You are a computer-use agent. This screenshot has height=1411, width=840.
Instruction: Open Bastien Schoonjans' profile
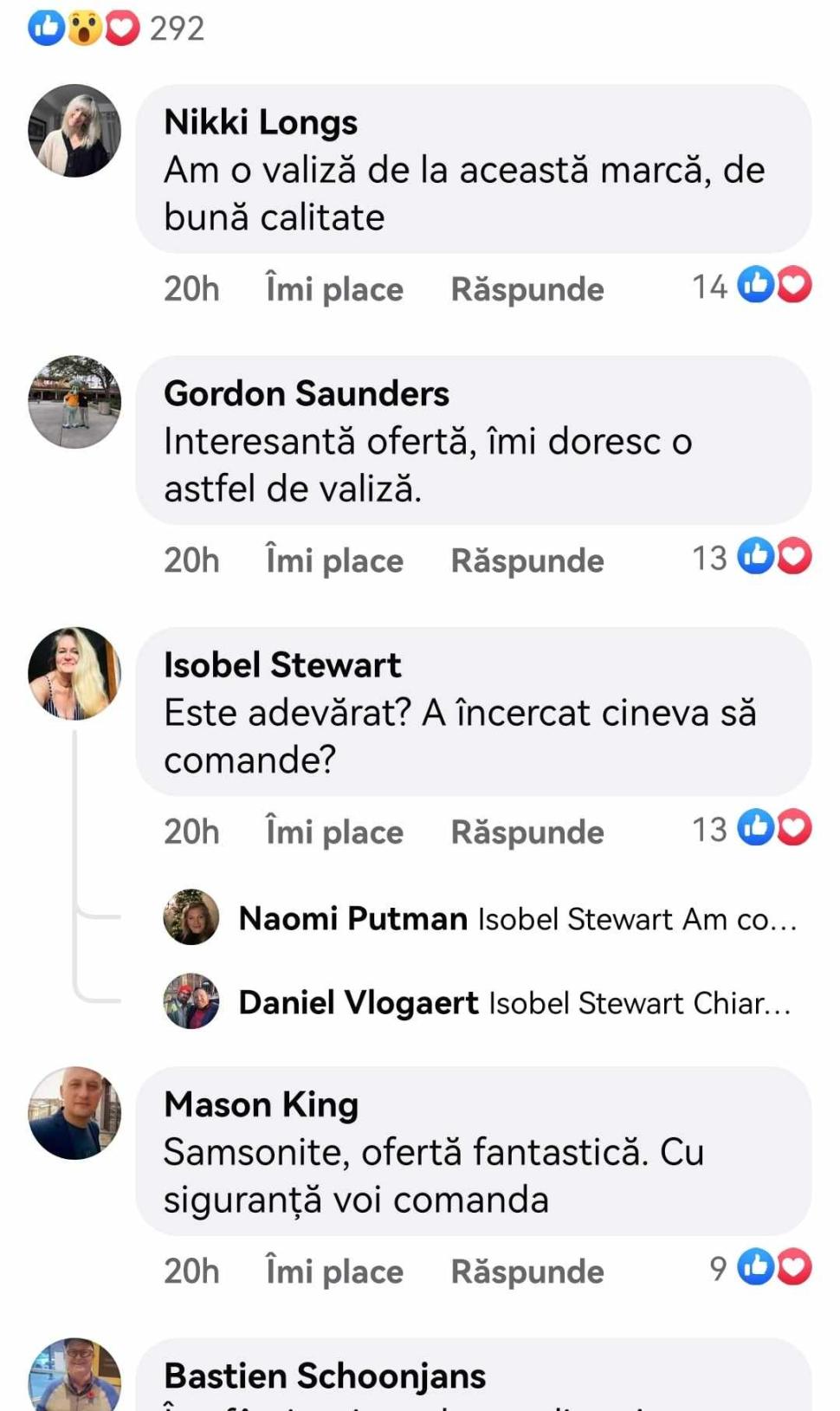pos(325,1375)
